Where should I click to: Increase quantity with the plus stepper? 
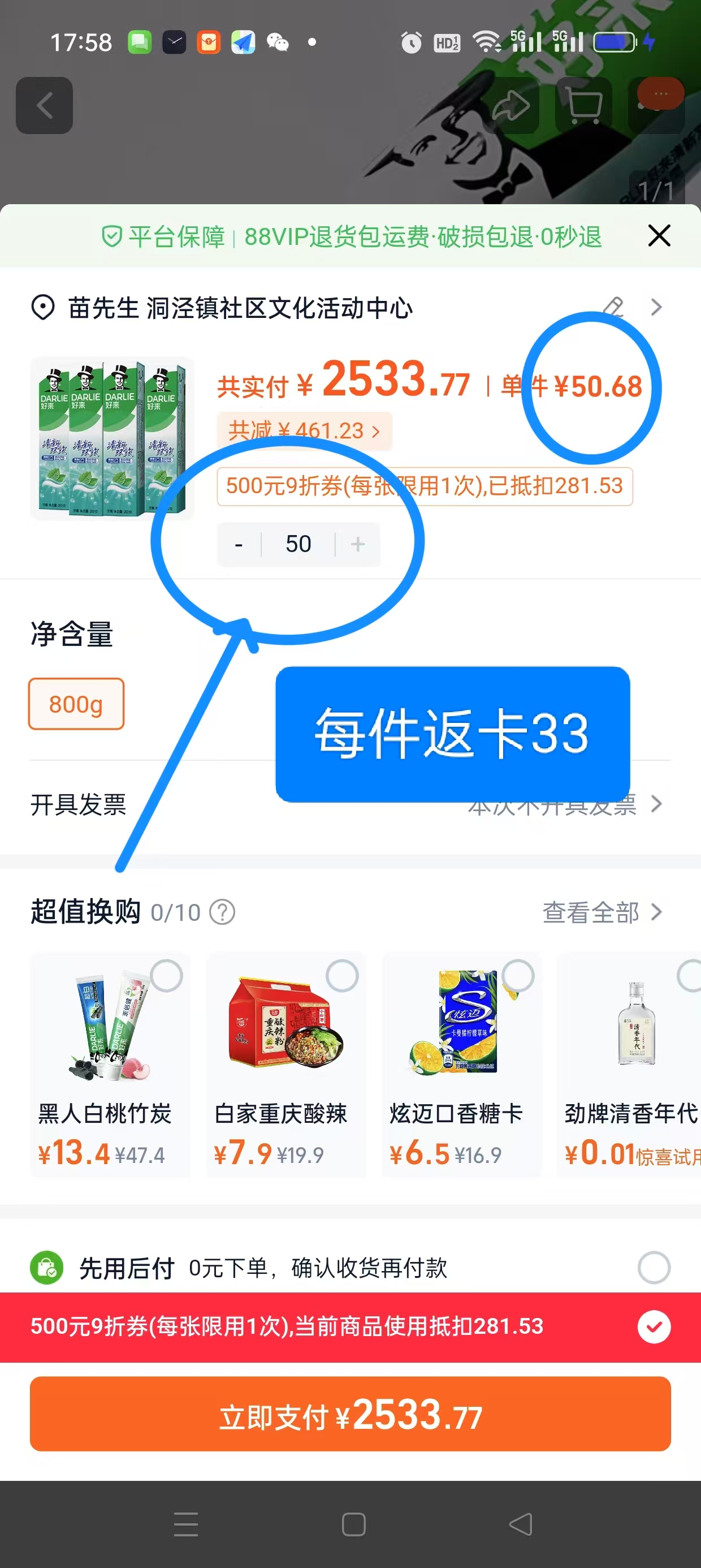(358, 544)
